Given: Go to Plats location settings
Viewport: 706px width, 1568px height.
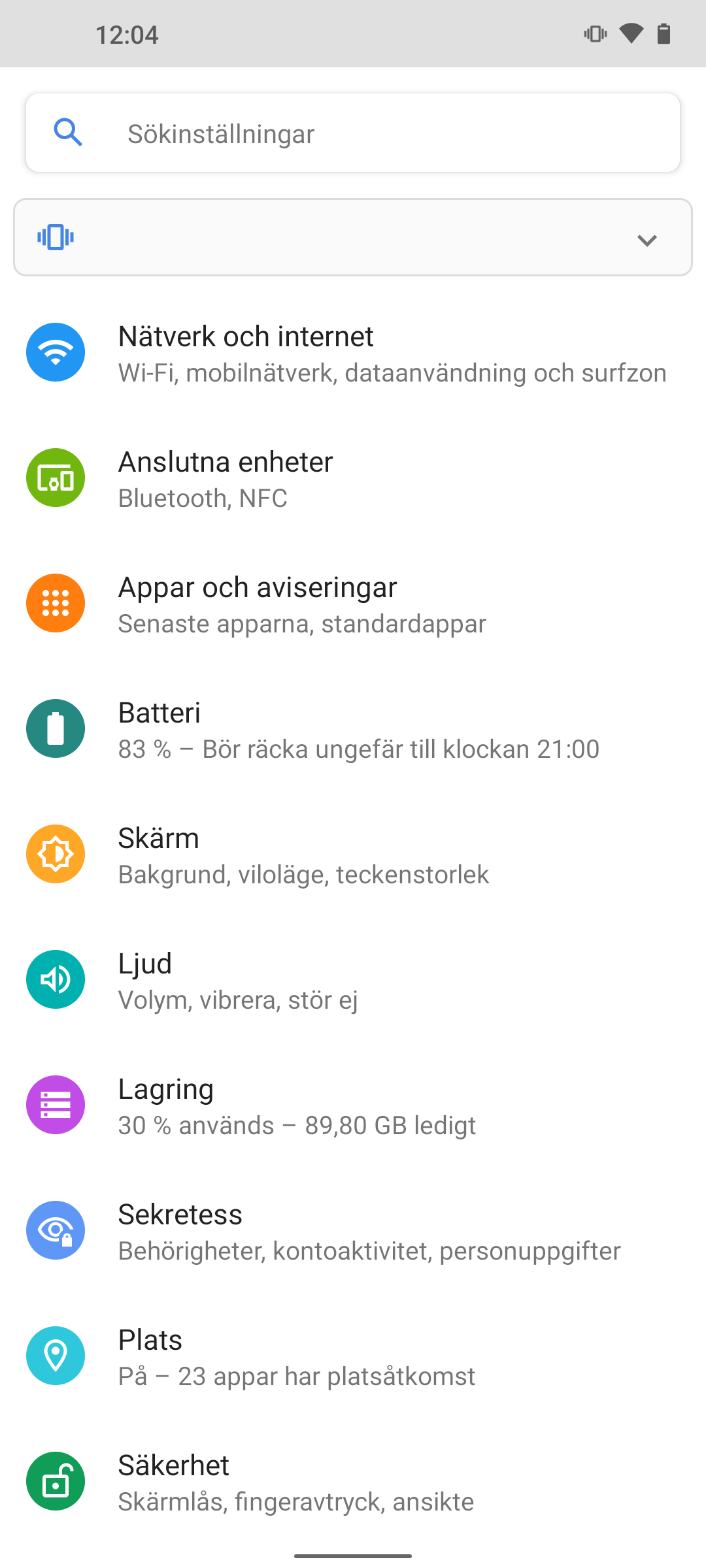Looking at the screenshot, I should click(x=353, y=1357).
